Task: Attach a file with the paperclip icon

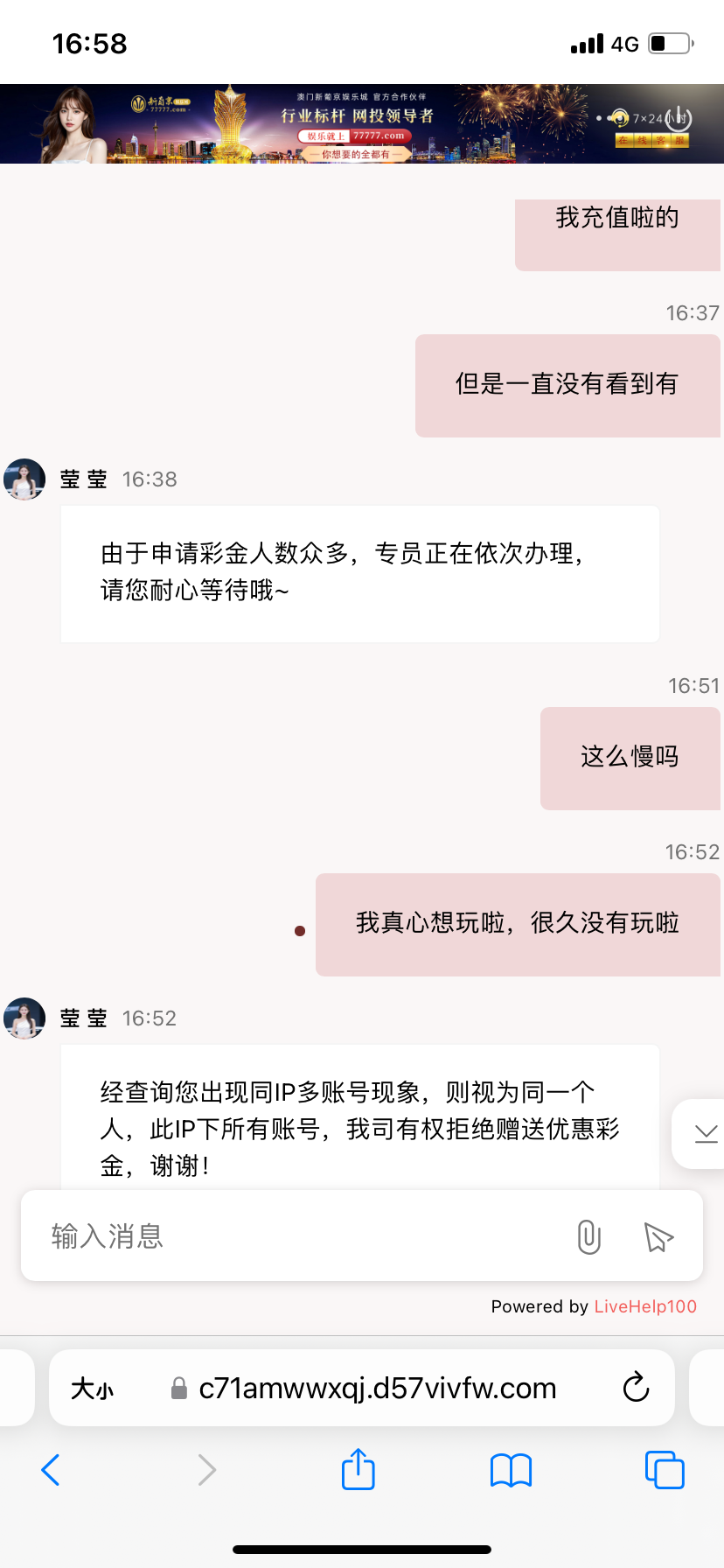Action: [589, 1236]
